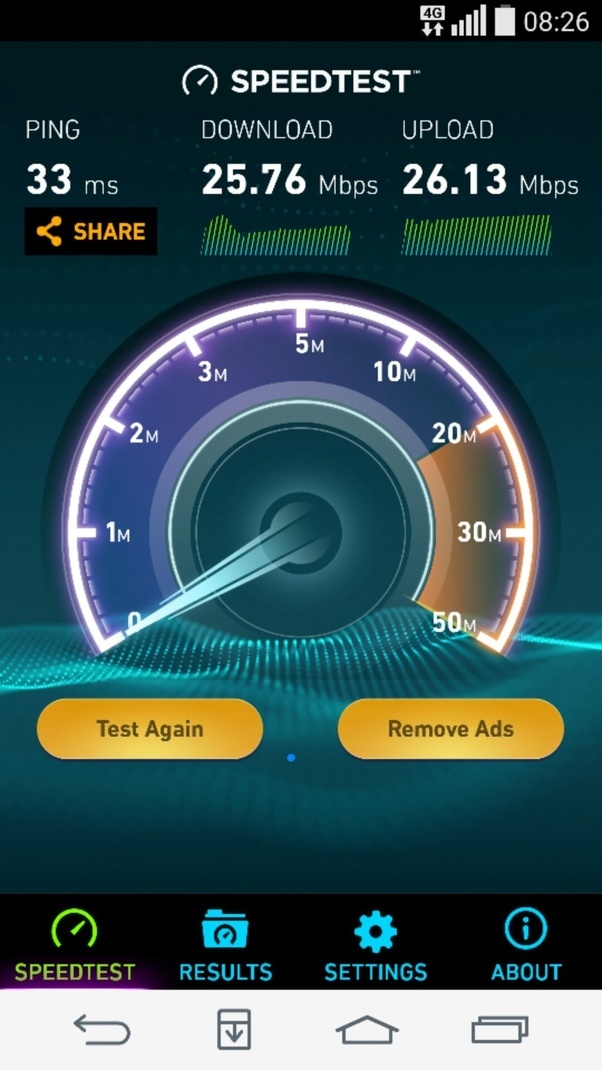Go to the Settings tab

[375, 945]
